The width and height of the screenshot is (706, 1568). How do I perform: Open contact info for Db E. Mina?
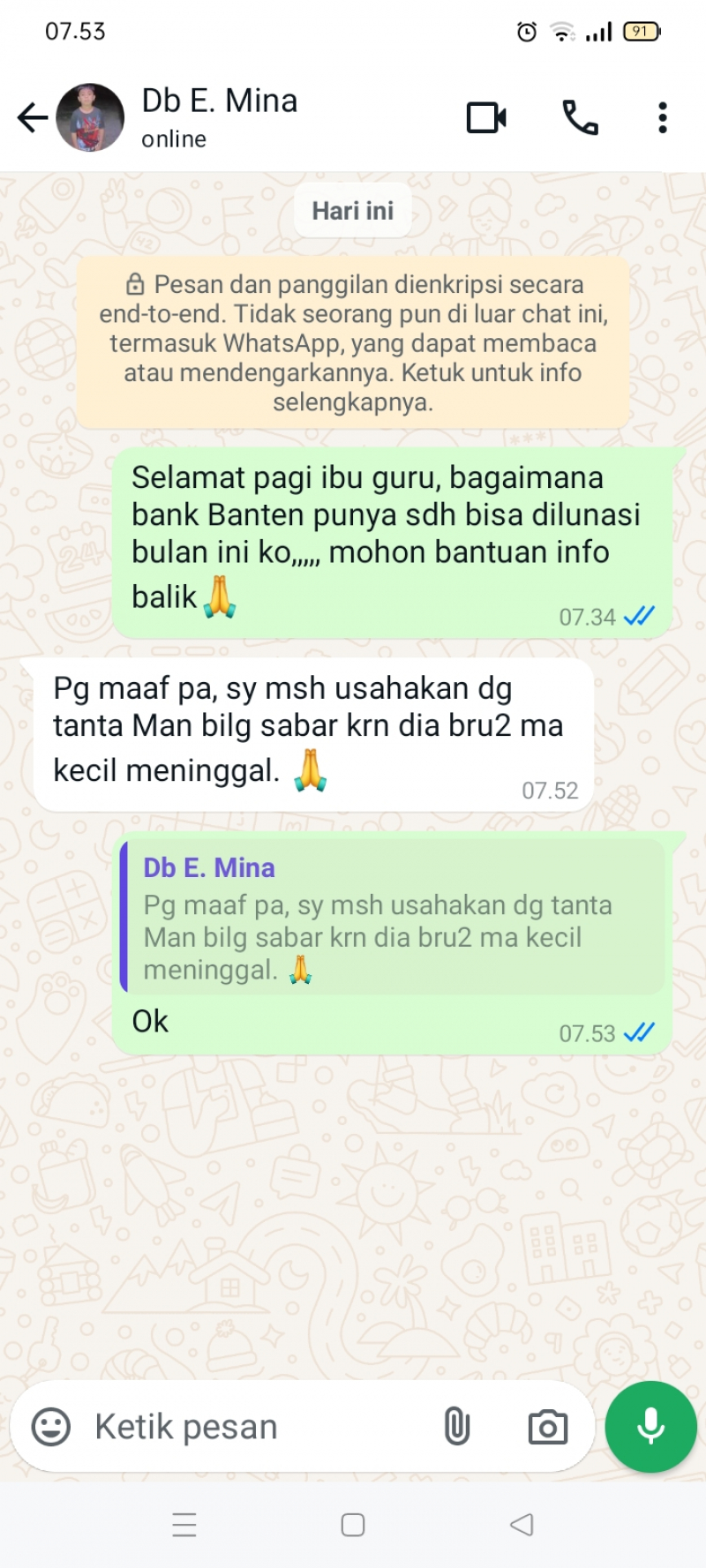[x=221, y=116]
